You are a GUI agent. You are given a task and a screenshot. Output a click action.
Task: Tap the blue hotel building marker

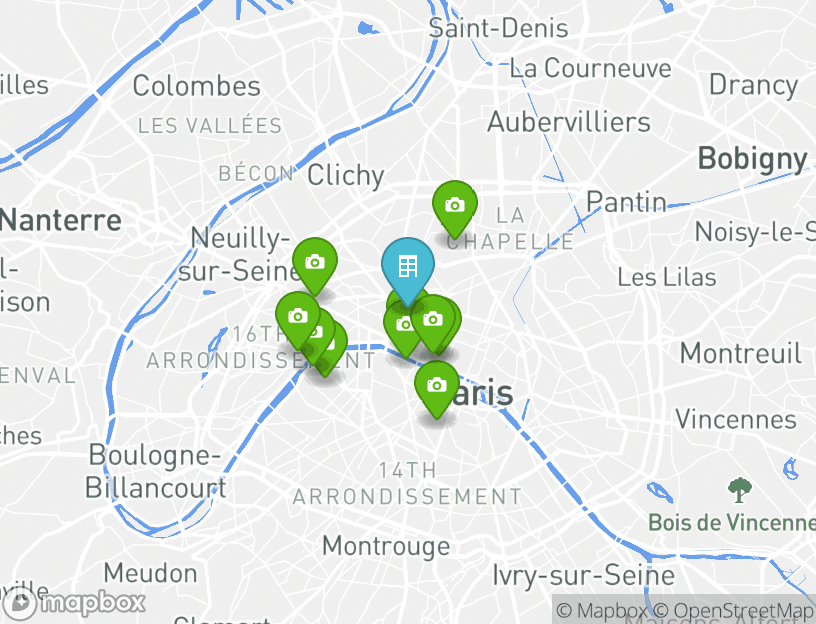coord(407,267)
